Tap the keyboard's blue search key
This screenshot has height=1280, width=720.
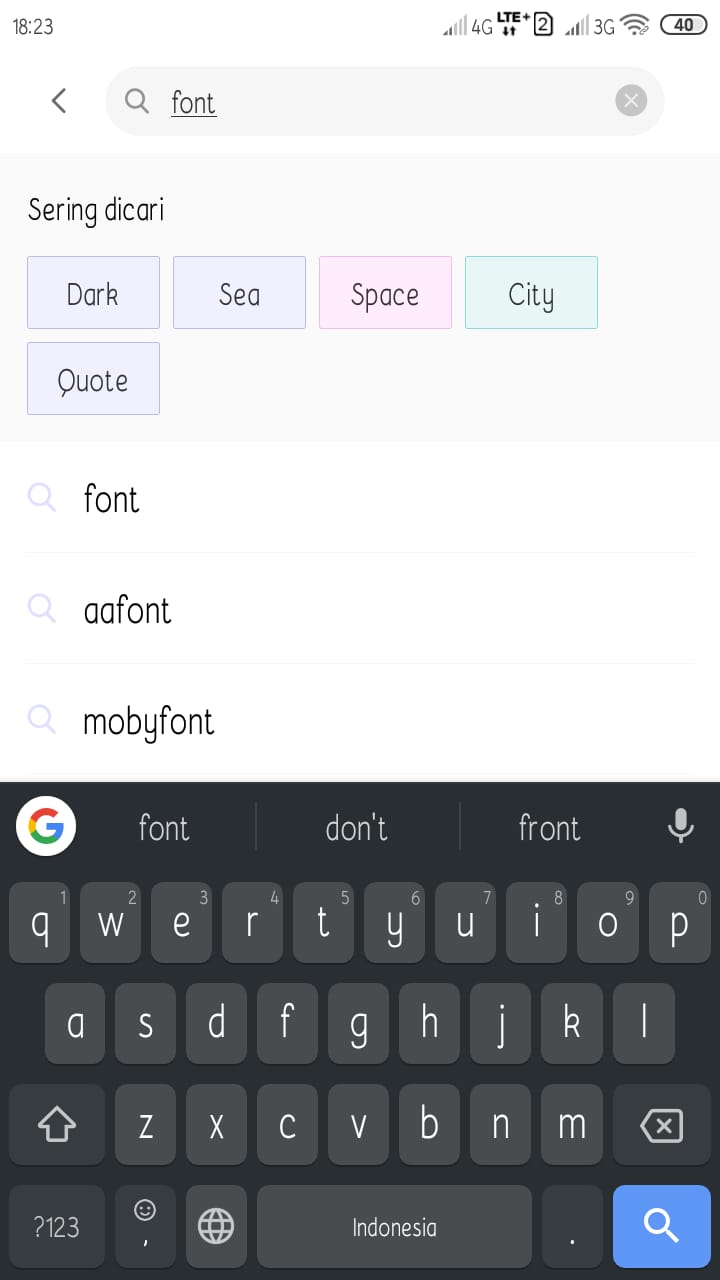[x=661, y=1226]
